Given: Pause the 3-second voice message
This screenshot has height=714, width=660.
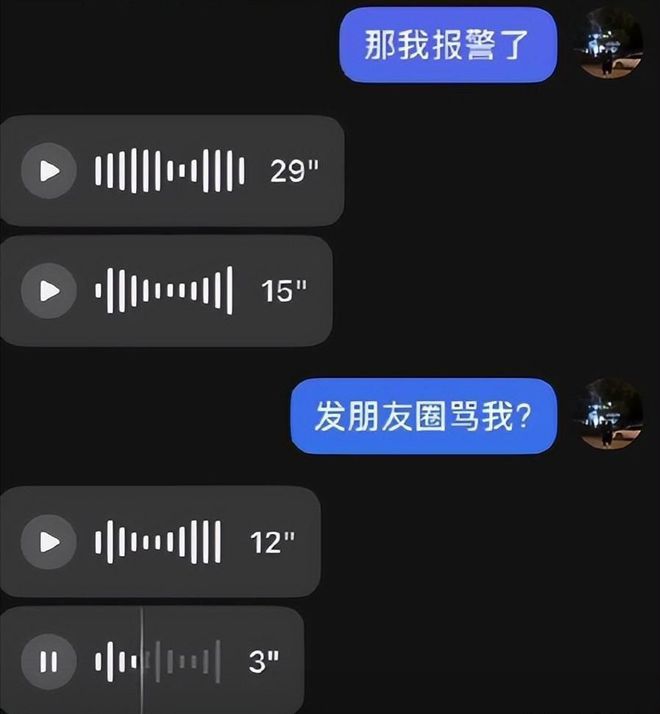Looking at the screenshot, I should click(x=48, y=661).
